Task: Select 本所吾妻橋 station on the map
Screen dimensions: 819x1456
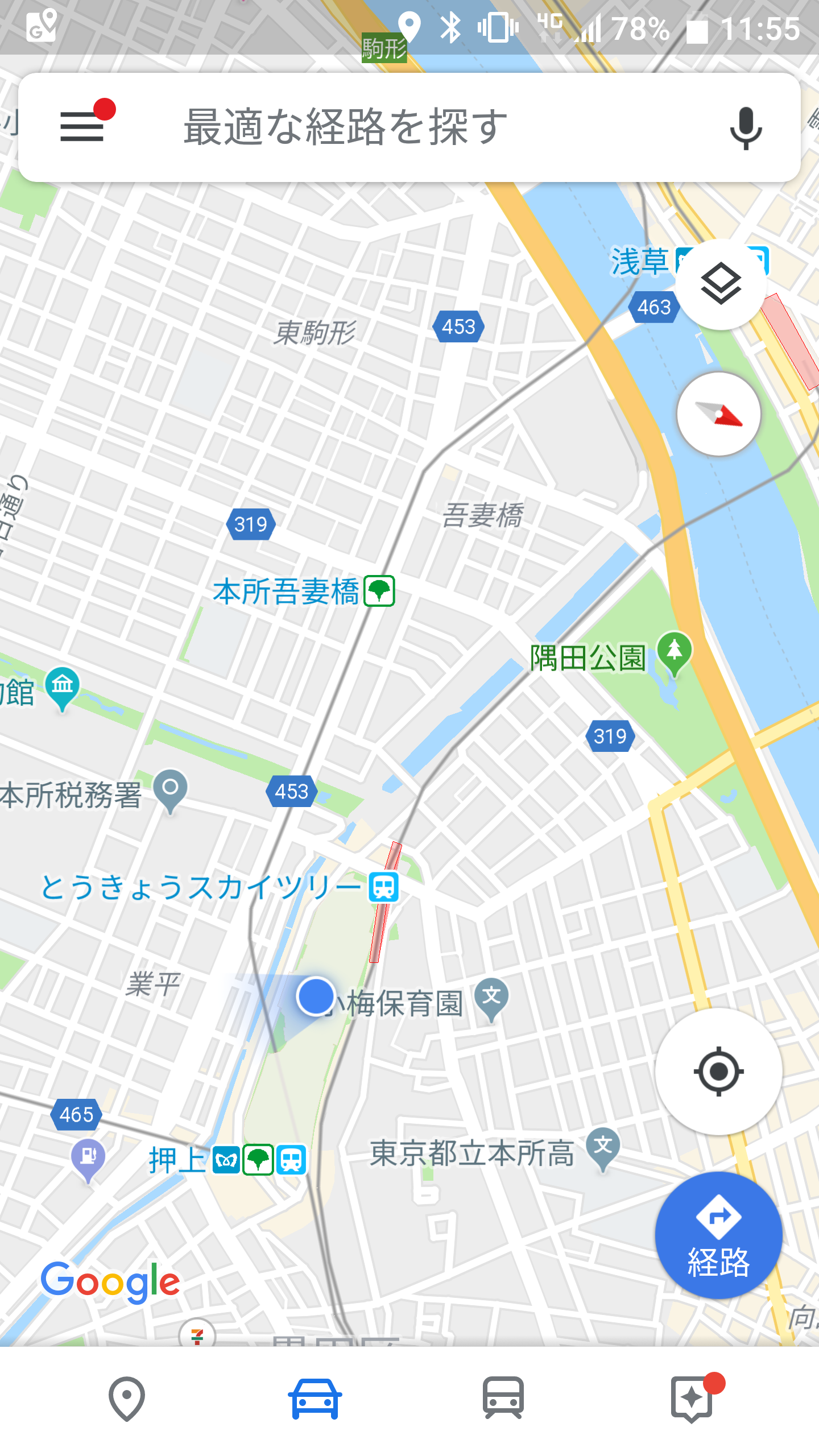Action: pos(379,591)
